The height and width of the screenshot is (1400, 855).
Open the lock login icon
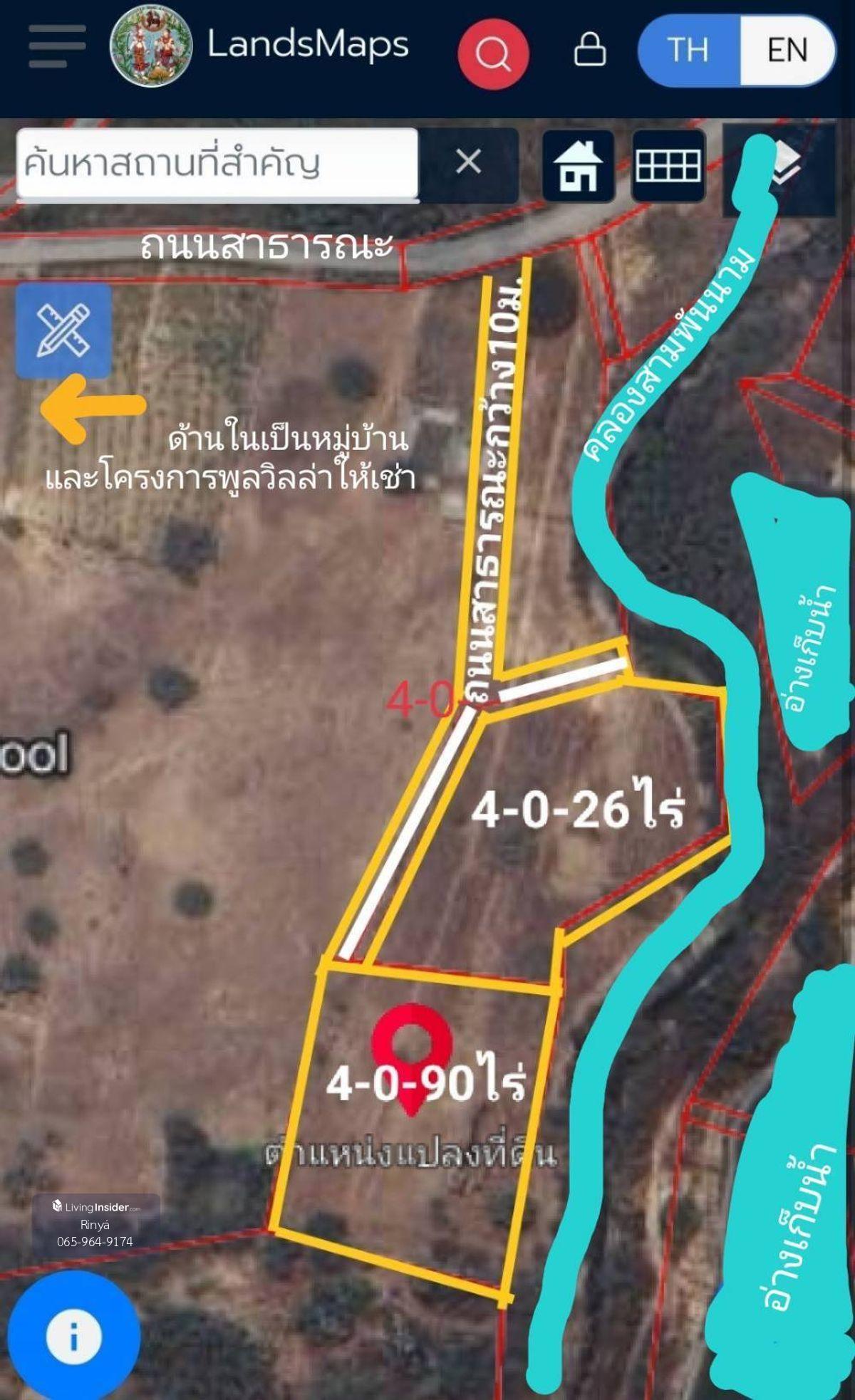(590, 50)
